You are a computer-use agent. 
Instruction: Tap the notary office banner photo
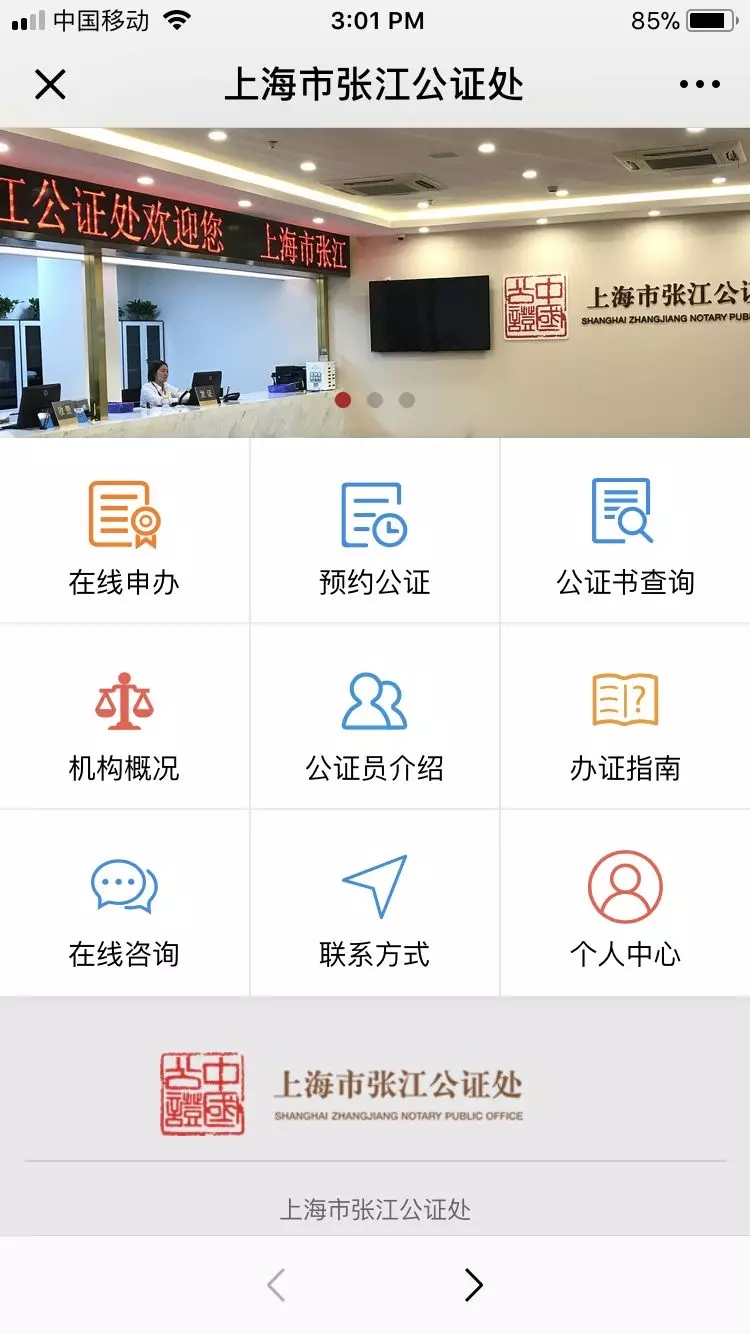[x=375, y=280]
